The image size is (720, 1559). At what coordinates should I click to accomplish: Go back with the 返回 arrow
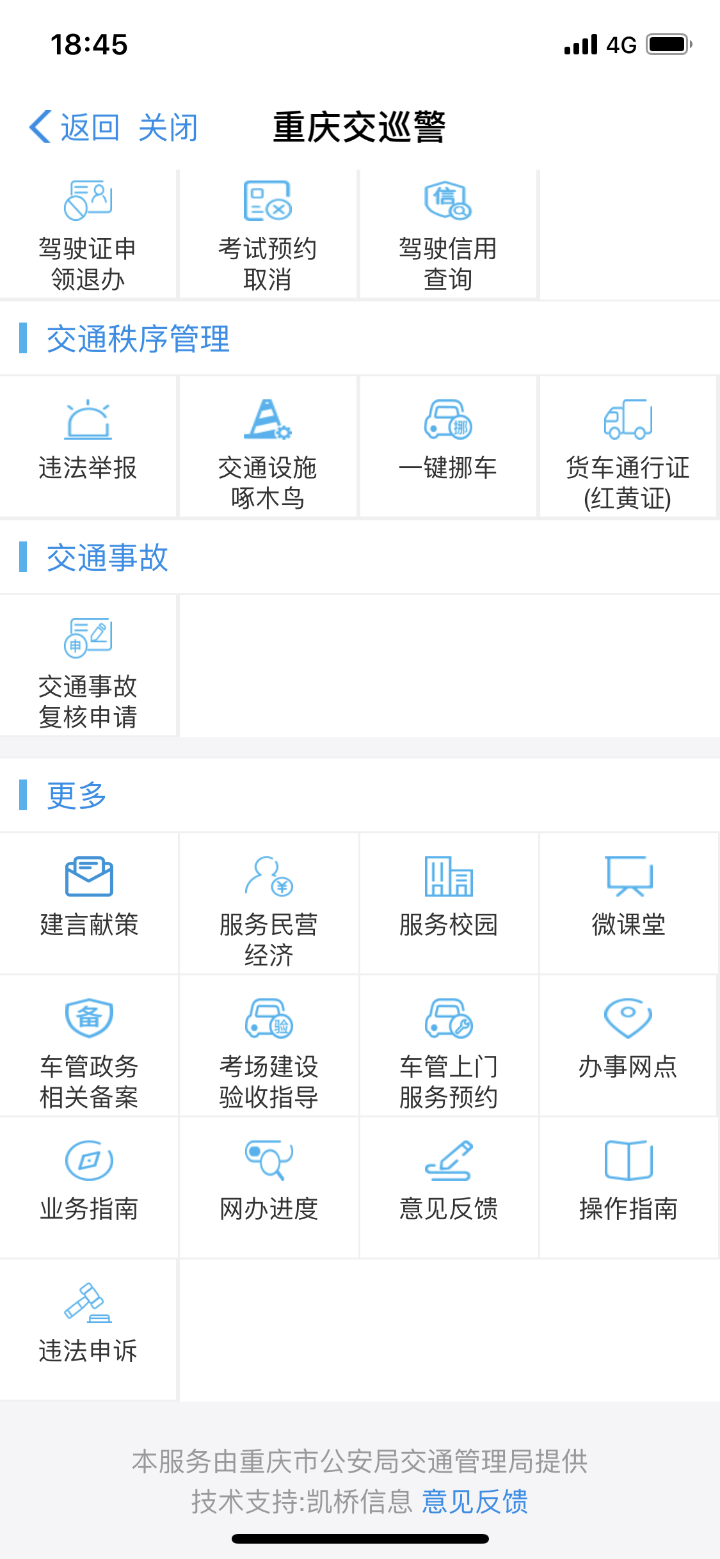tap(74, 128)
